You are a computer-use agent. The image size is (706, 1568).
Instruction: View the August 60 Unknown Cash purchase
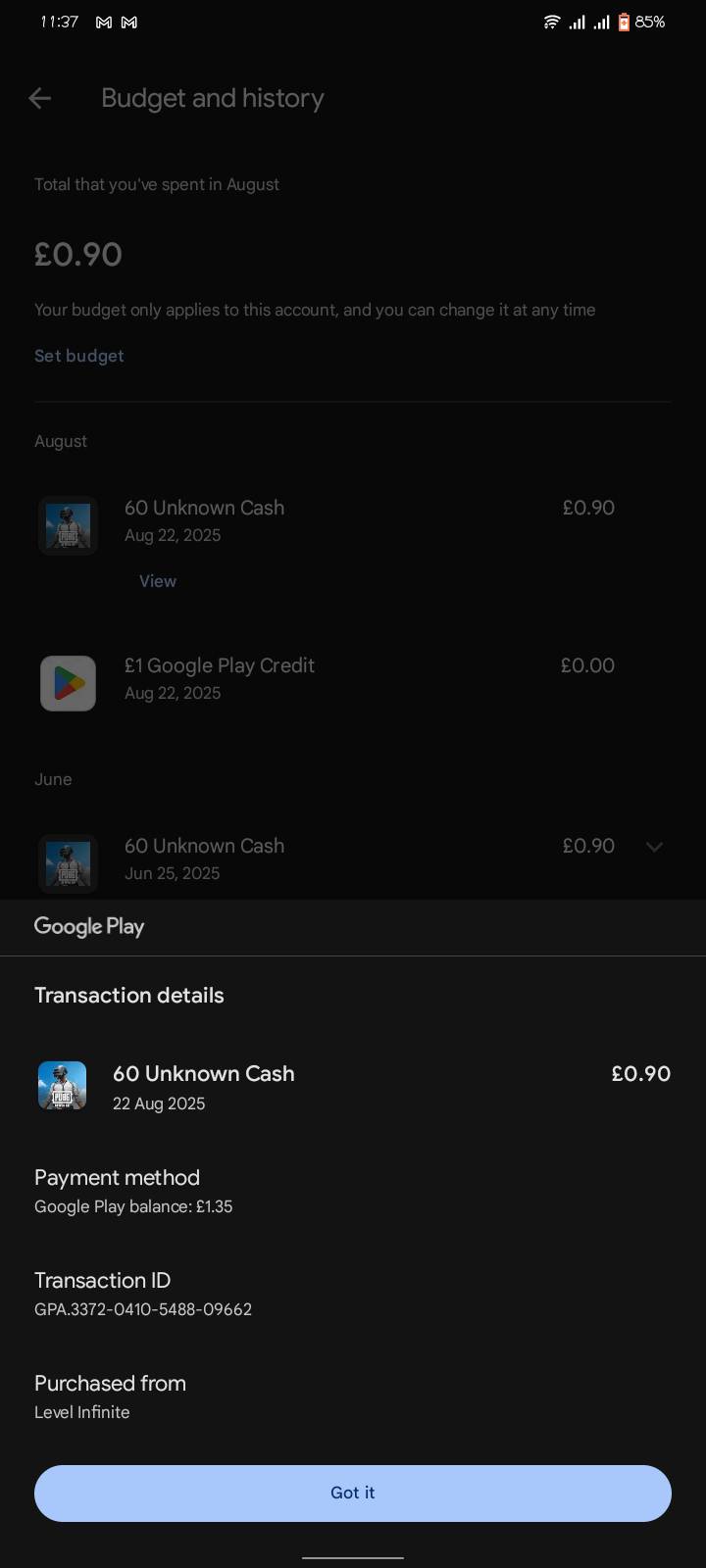(x=158, y=581)
